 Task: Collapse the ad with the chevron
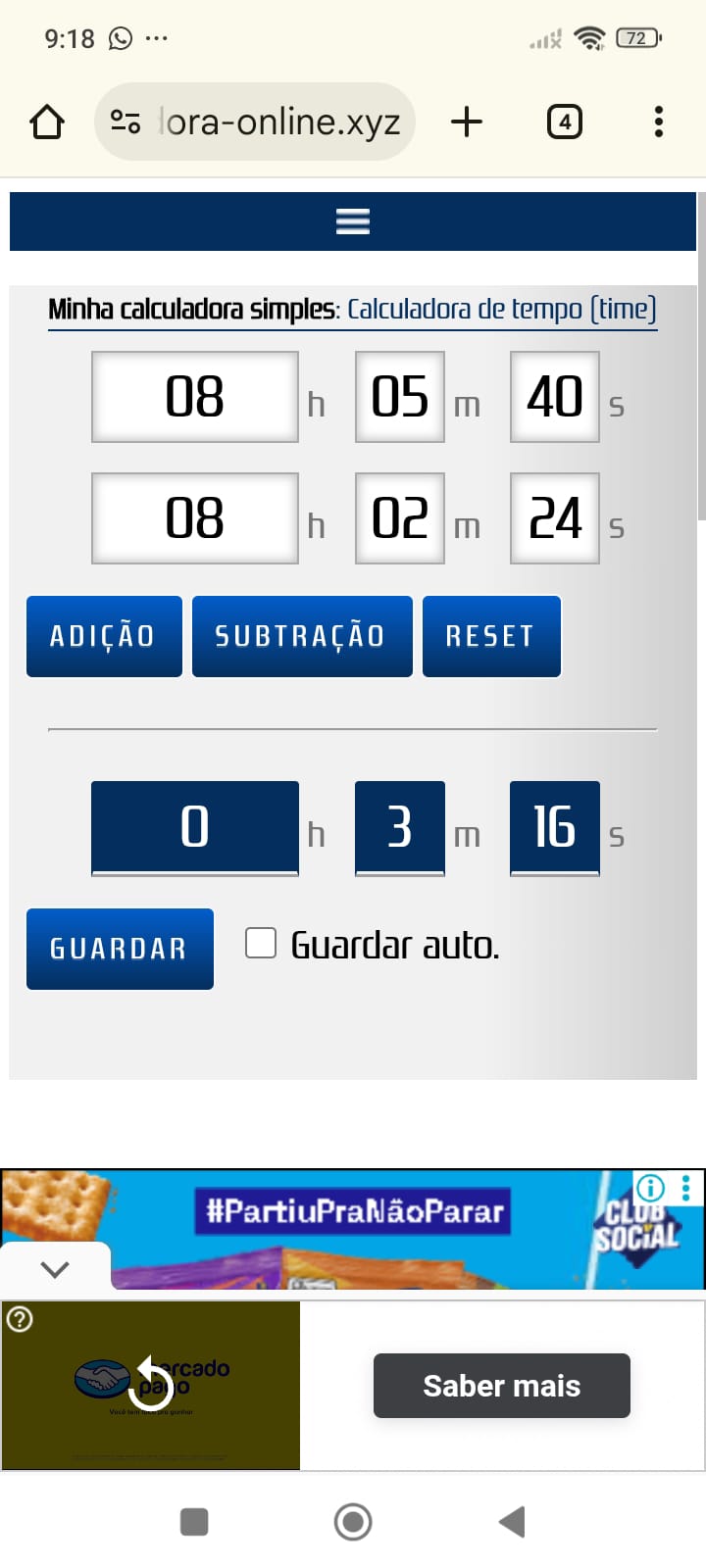tap(55, 1270)
